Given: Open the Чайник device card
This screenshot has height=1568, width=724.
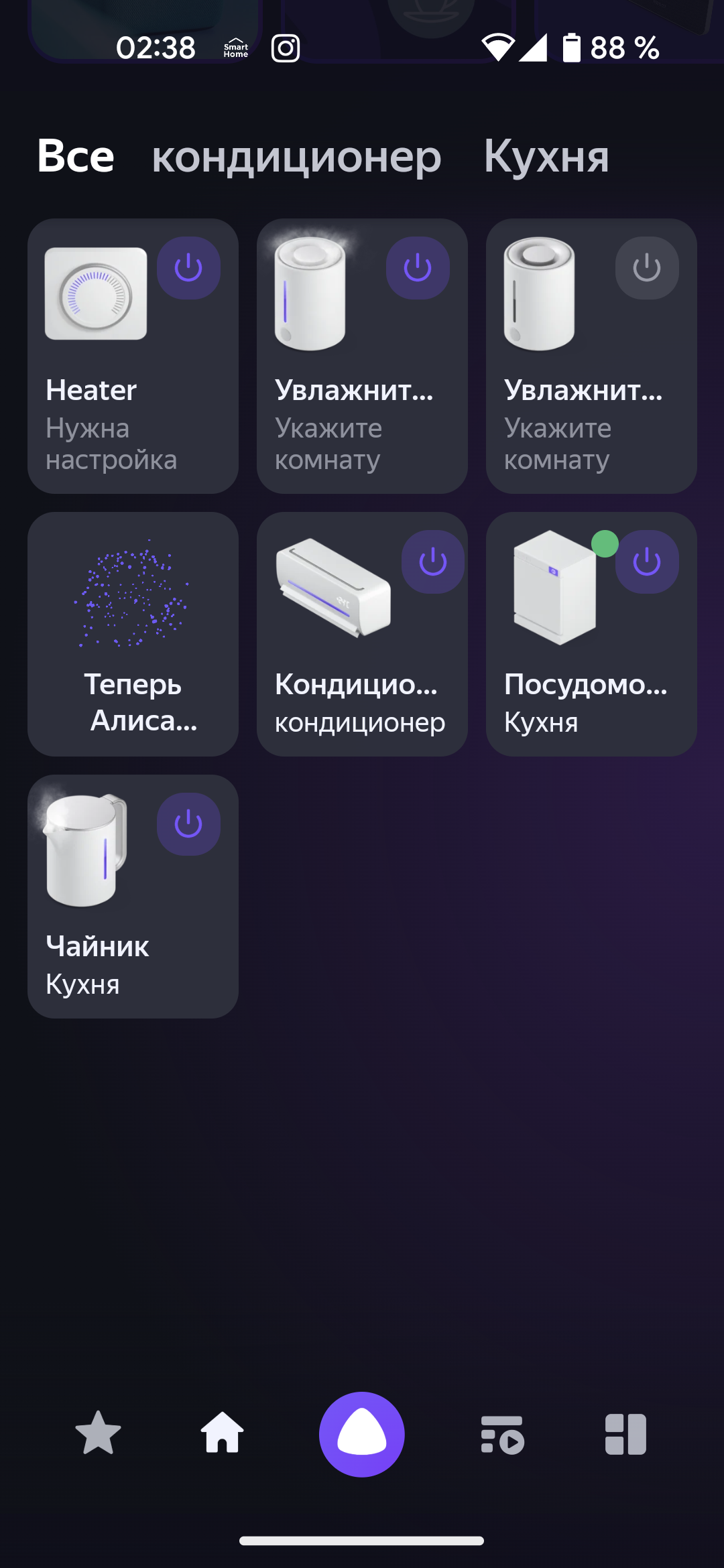Looking at the screenshot, I should (x=111, y=958).
